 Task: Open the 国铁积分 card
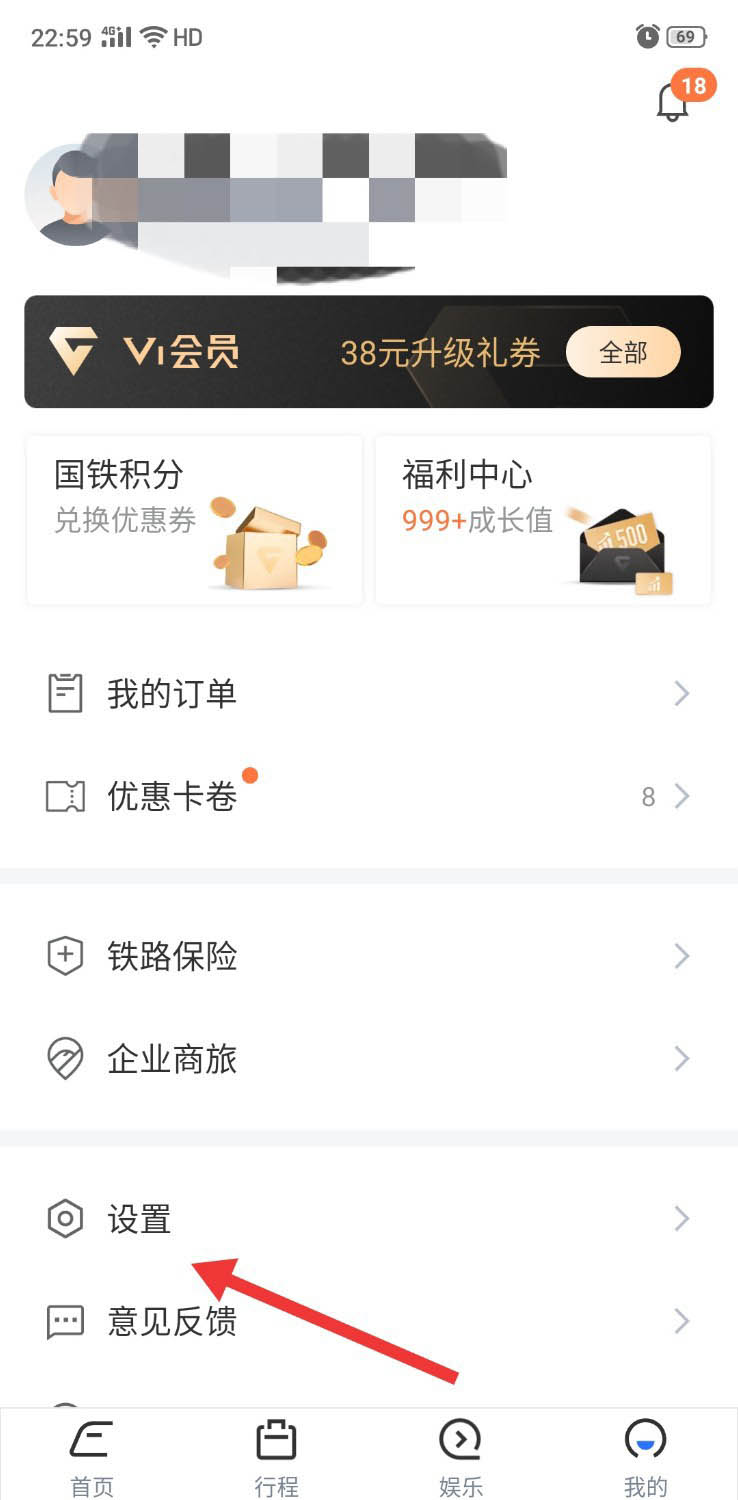[x=194, y=520]
